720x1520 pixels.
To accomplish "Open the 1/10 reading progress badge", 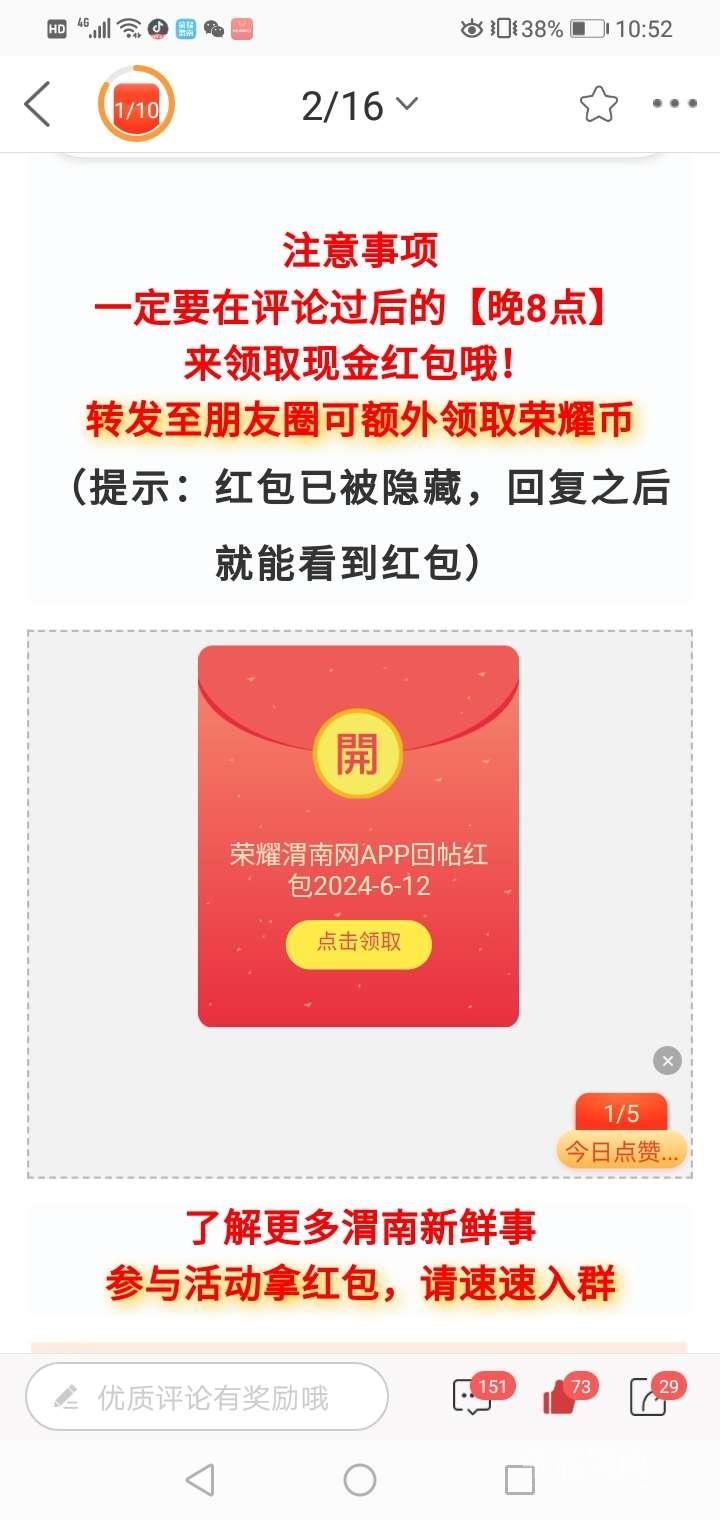I will [136, 104].
